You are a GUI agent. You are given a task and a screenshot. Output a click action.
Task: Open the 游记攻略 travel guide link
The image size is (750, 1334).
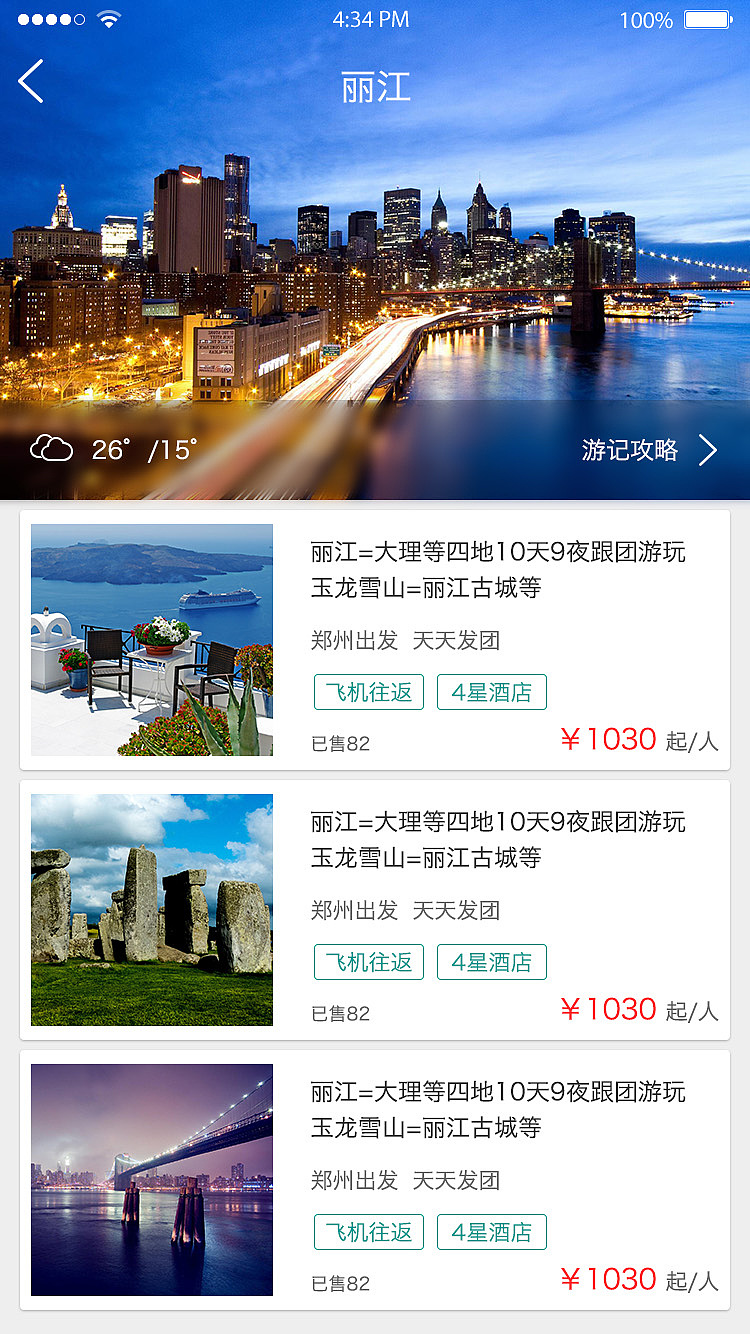tap(649, 450)
